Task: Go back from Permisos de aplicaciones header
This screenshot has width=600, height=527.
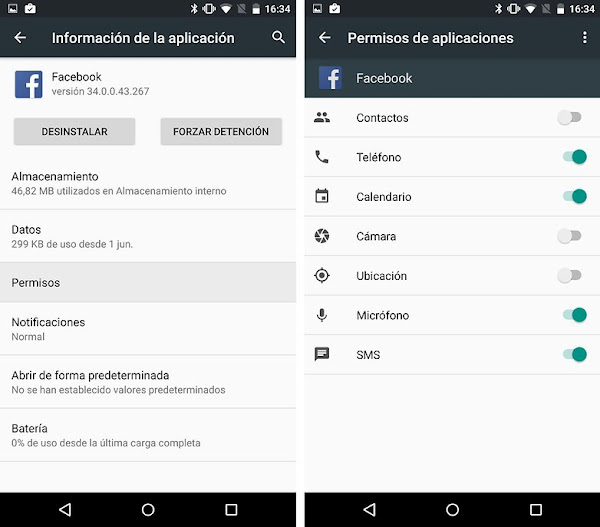Action: point(324,38)
